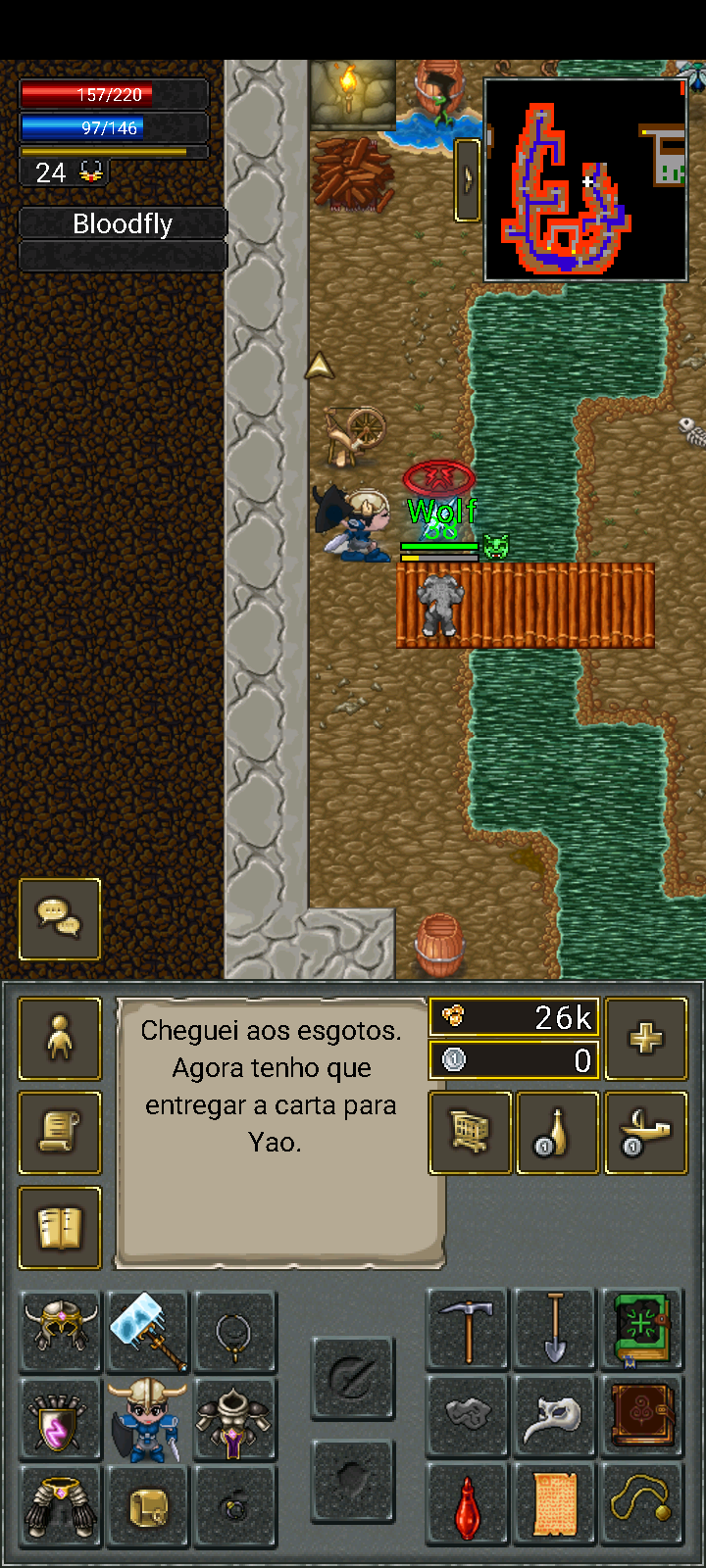Select the ice hammer weapon slot

147,1332
